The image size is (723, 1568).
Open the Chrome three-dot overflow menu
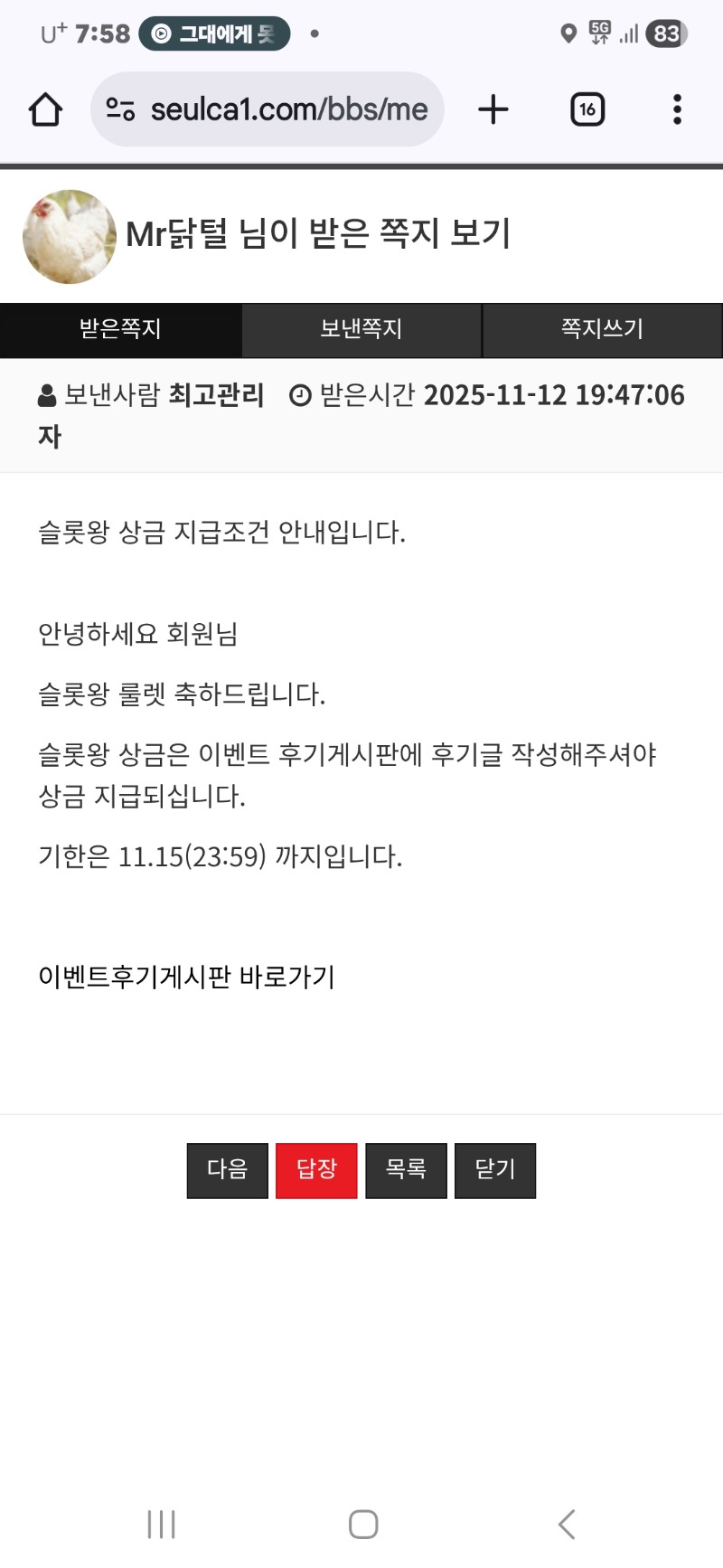pos(676,109)
